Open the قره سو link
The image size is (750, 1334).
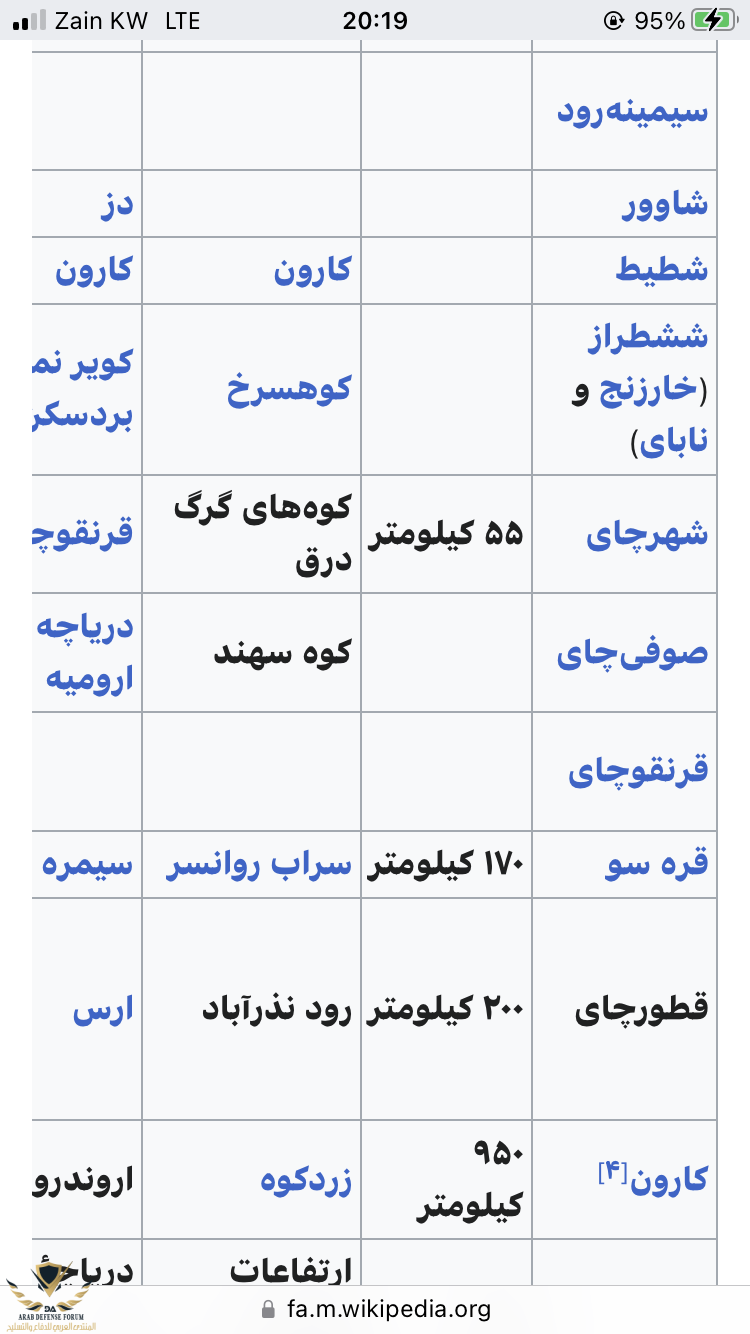point(656,865)
